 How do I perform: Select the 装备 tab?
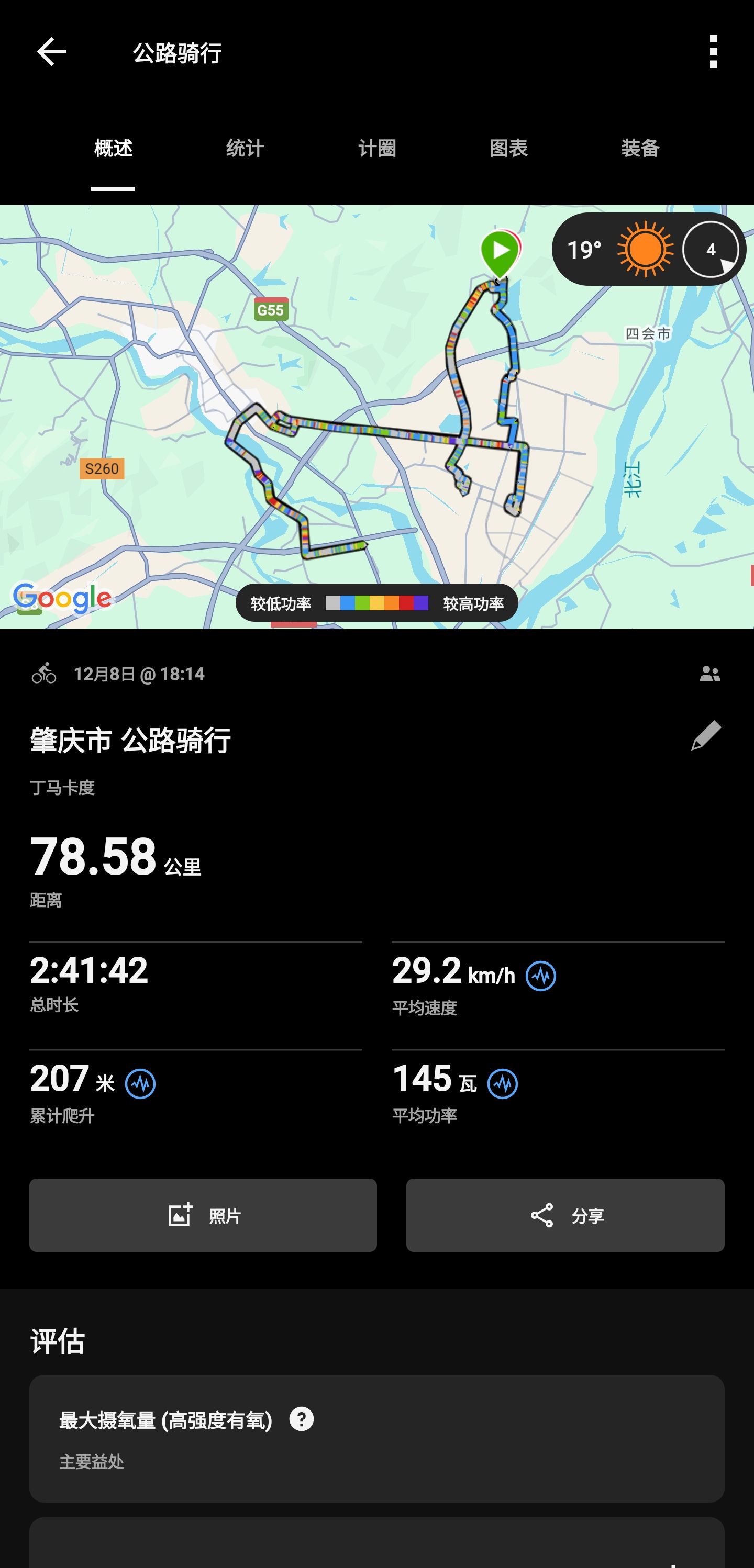tap(640, 148)
